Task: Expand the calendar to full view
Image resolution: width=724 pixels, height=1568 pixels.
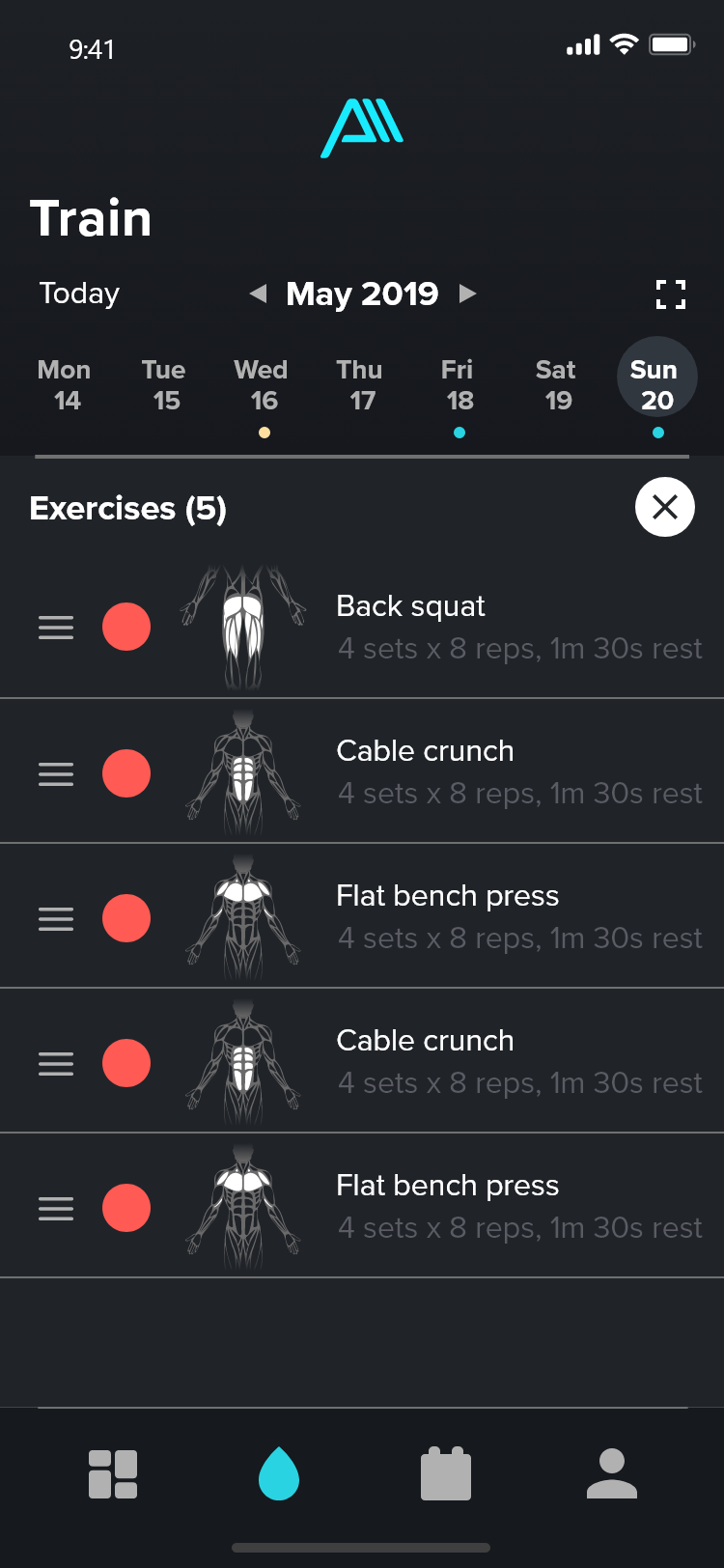Action: (x=670, y=294)
